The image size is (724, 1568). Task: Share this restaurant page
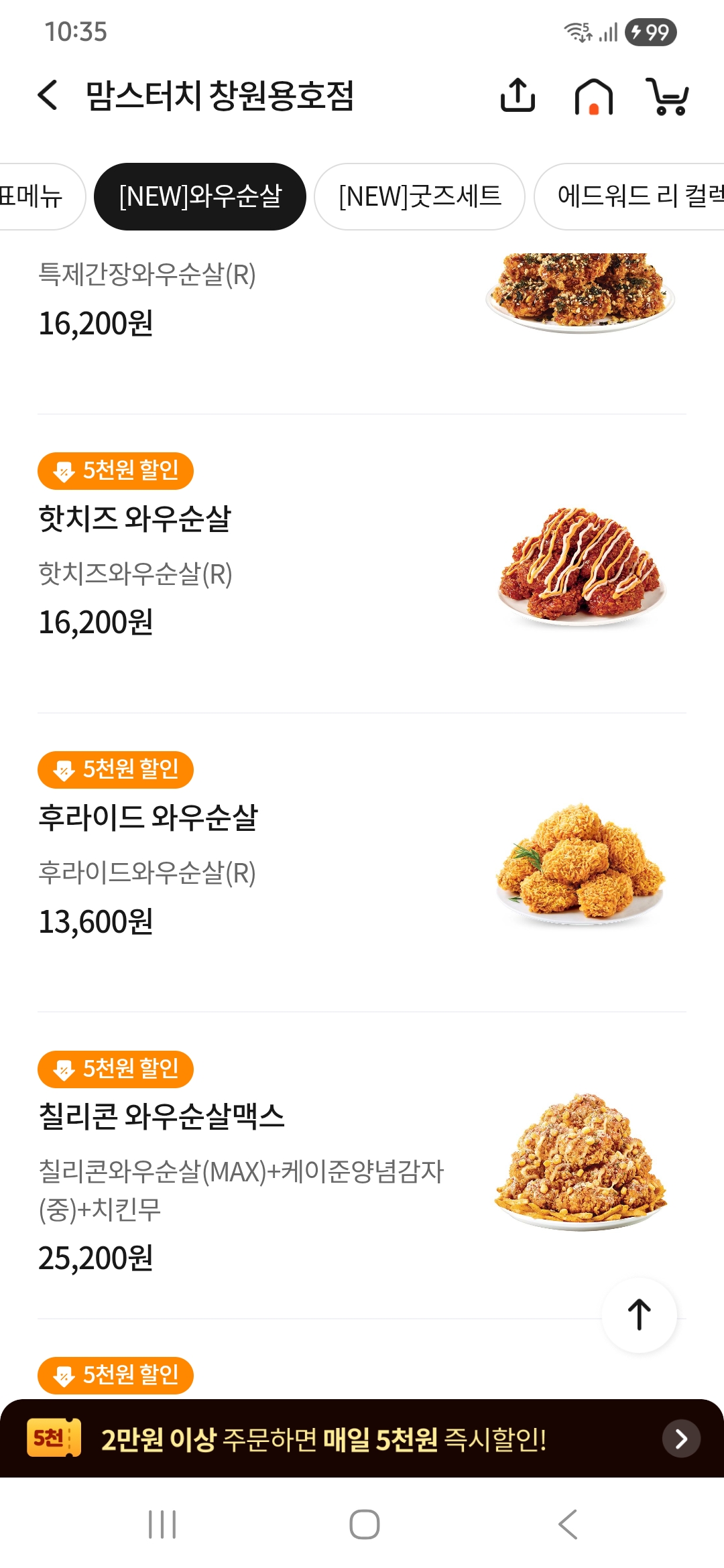(x=518, y=95)
